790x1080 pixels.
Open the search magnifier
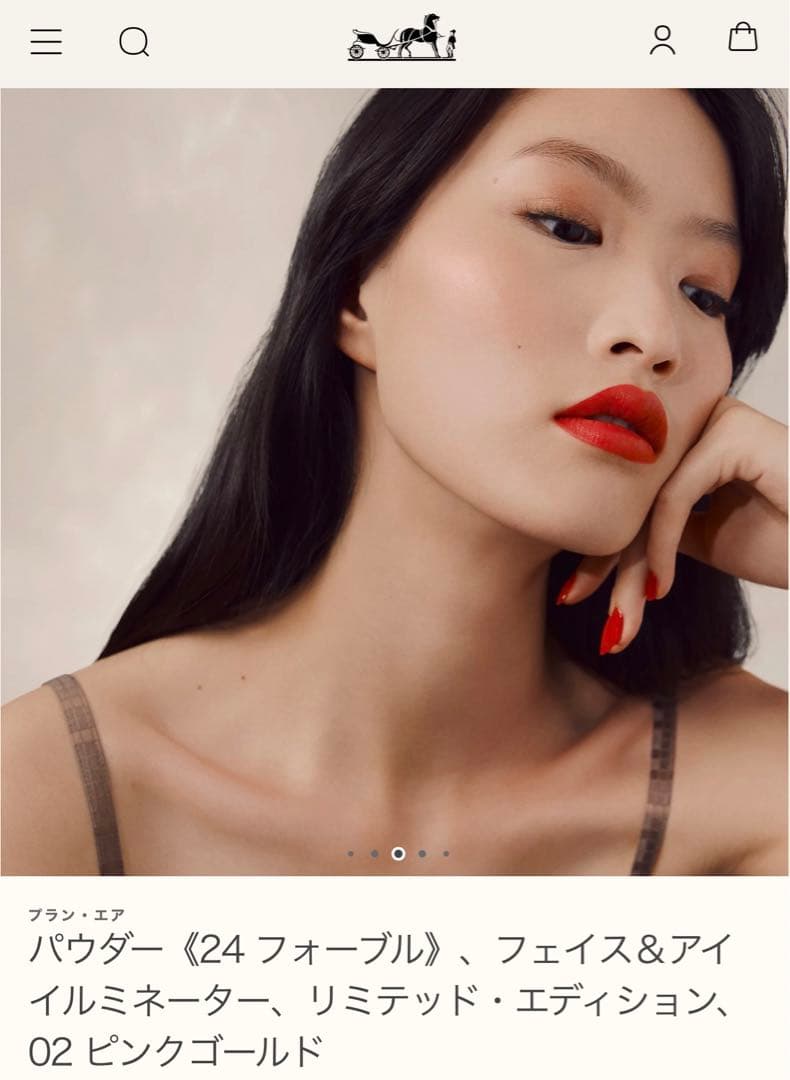[134, 42]
